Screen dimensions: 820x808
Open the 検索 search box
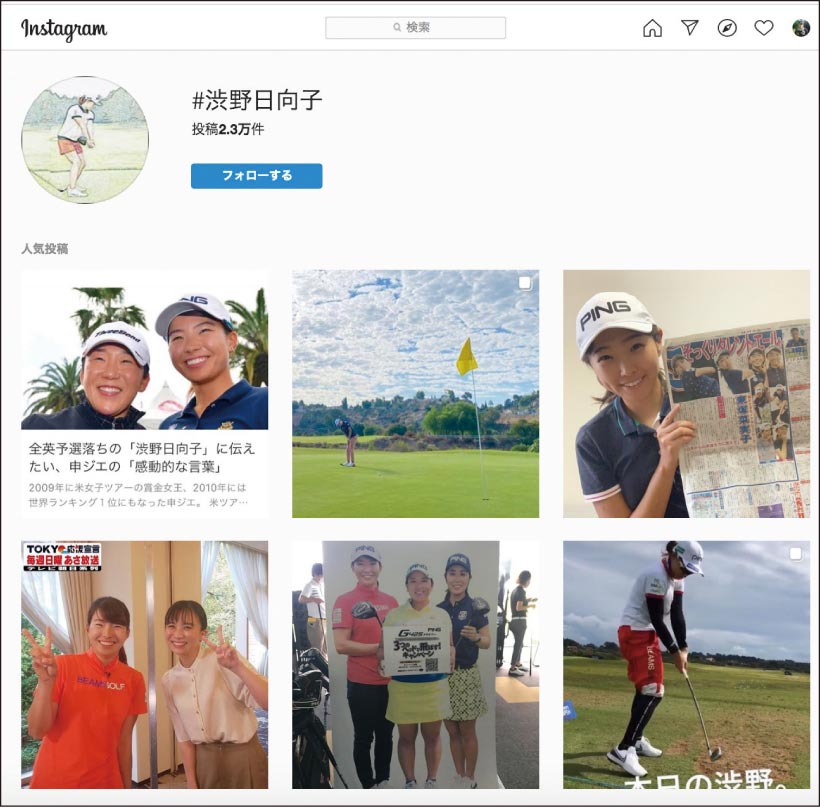pos(415,28)
